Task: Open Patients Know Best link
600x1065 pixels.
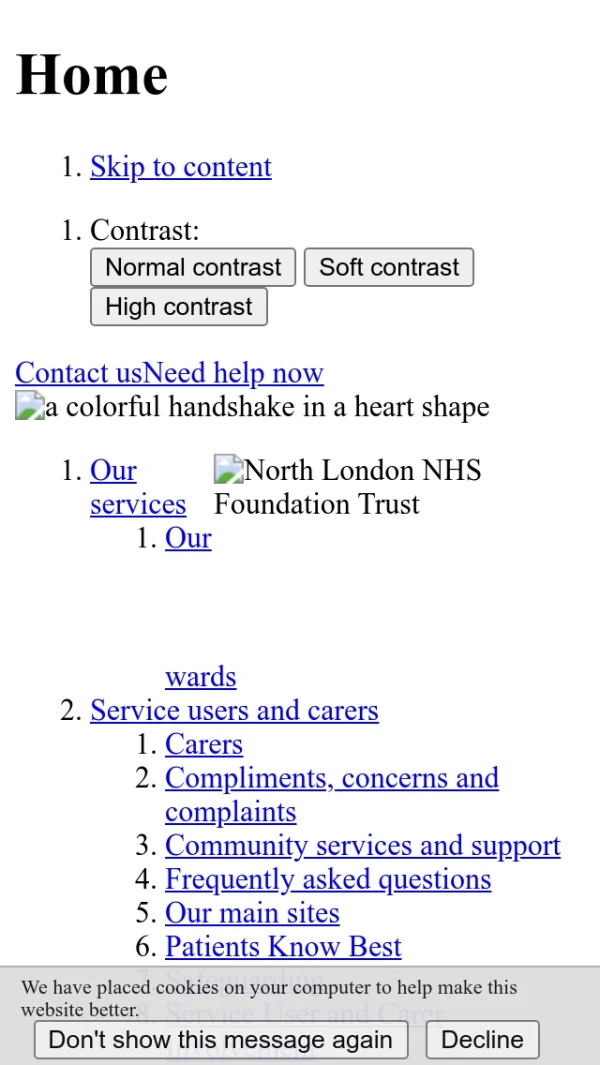Action: point(283,947)
